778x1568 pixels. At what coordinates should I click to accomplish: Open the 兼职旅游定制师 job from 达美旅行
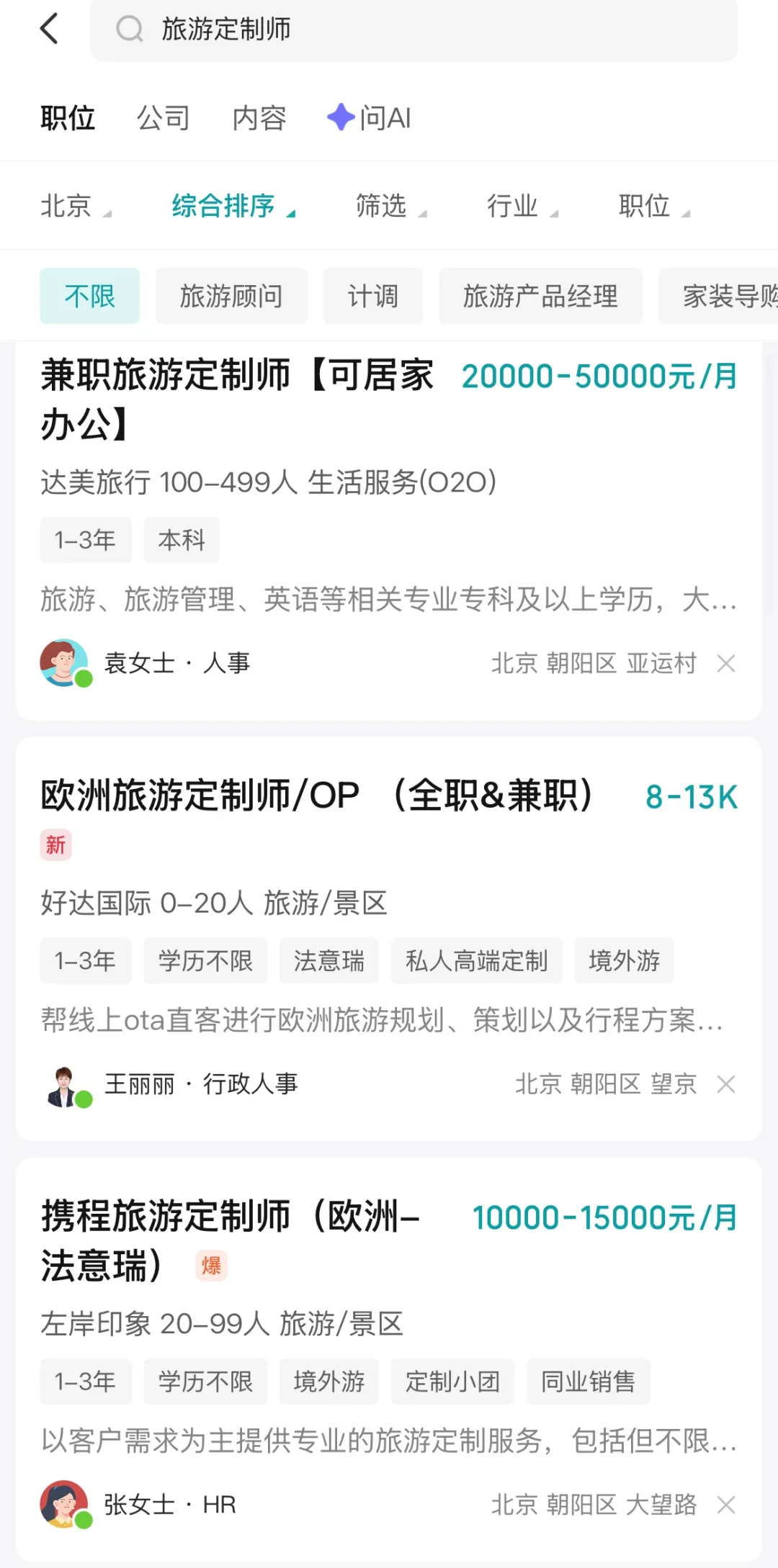[x=238, y=399]
